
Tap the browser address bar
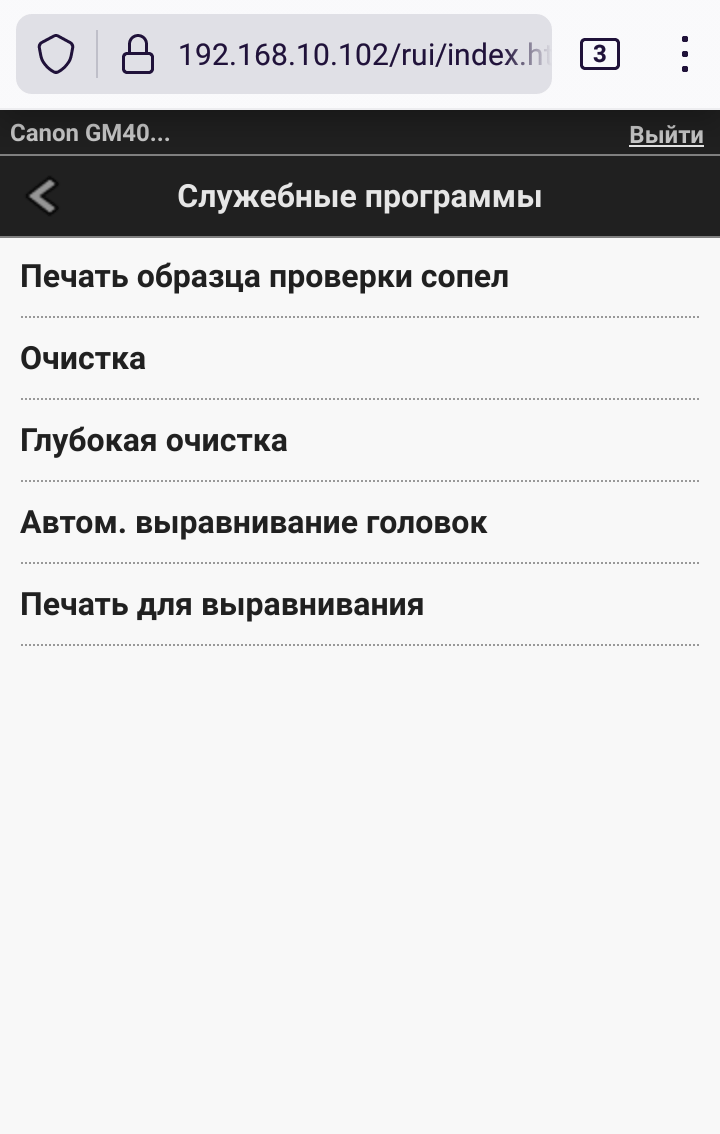coord(360,54)
